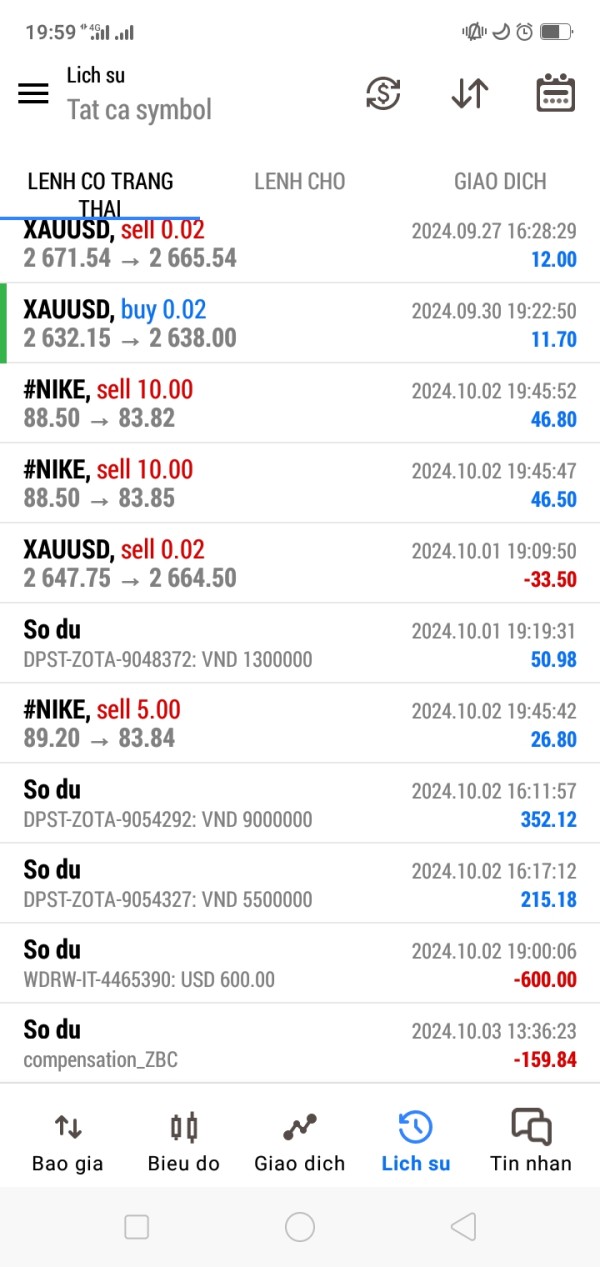Go to the Bao gia tab
Viewport: 600px width, 1267px height.
68,1141
